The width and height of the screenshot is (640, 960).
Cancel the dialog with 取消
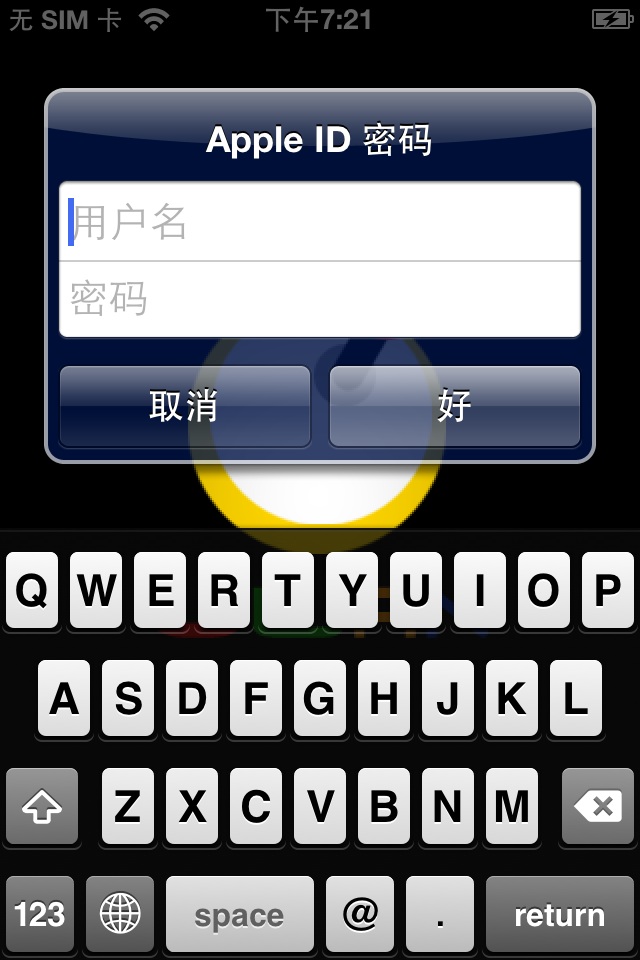click(x=185, y=406)
